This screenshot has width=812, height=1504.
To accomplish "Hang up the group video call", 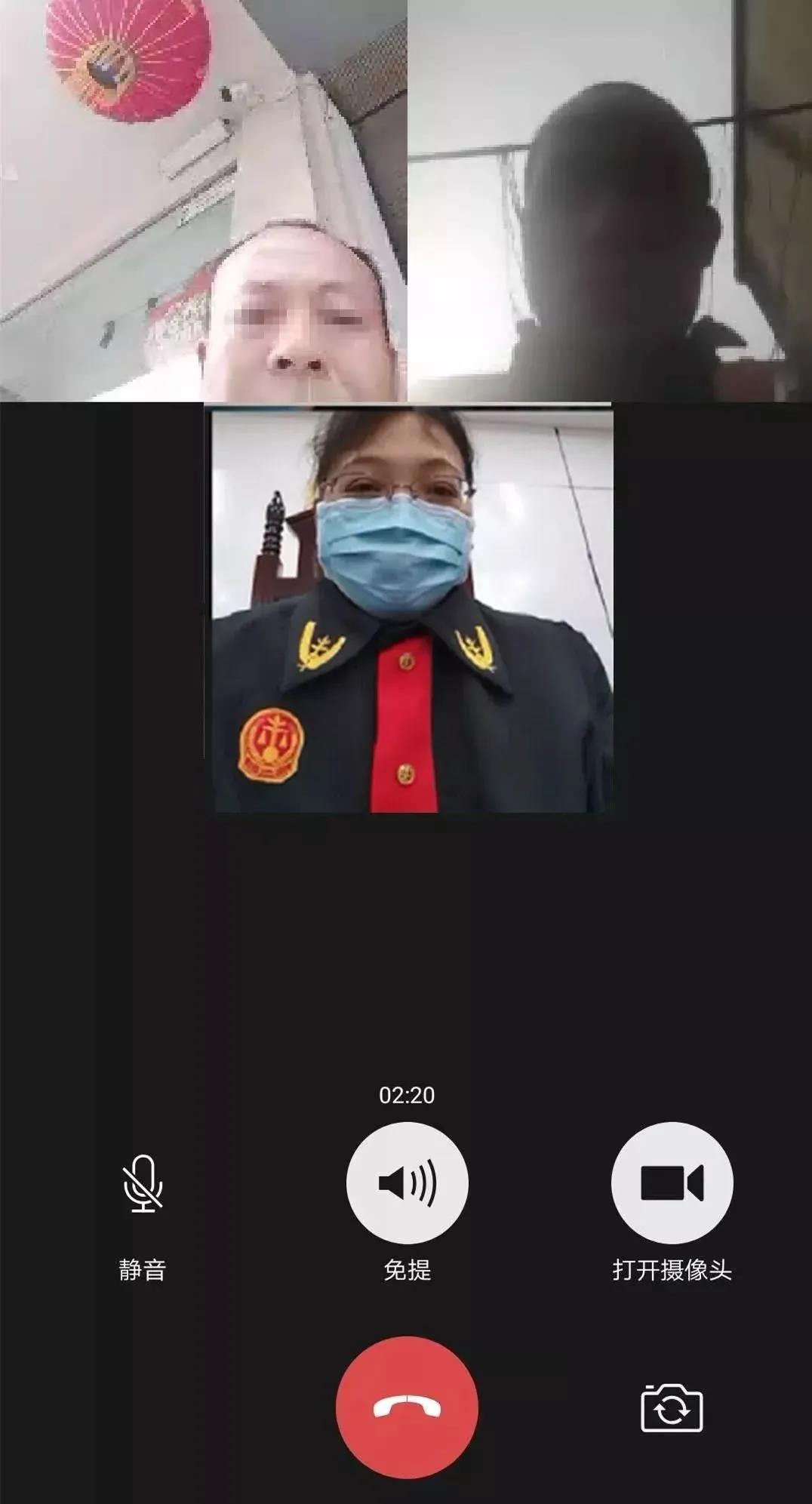I will tap(407, 1407).
